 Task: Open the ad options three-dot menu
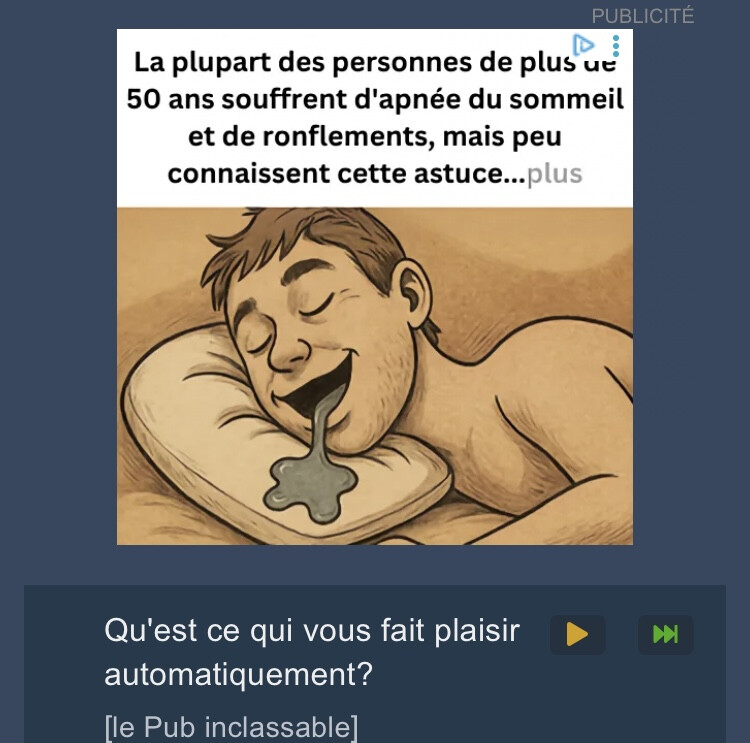[616, 46]
